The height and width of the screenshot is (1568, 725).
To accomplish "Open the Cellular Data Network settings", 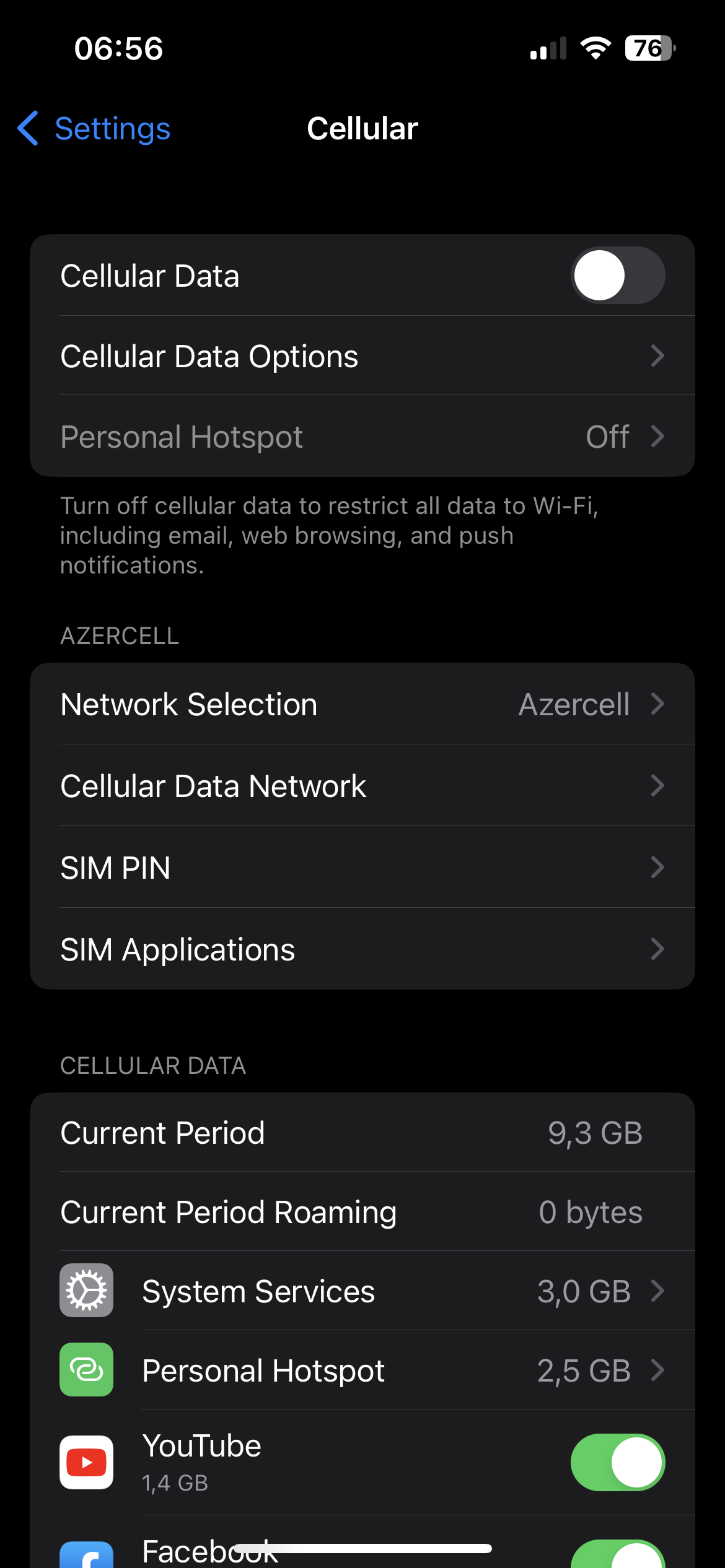I will pos(362,785).
